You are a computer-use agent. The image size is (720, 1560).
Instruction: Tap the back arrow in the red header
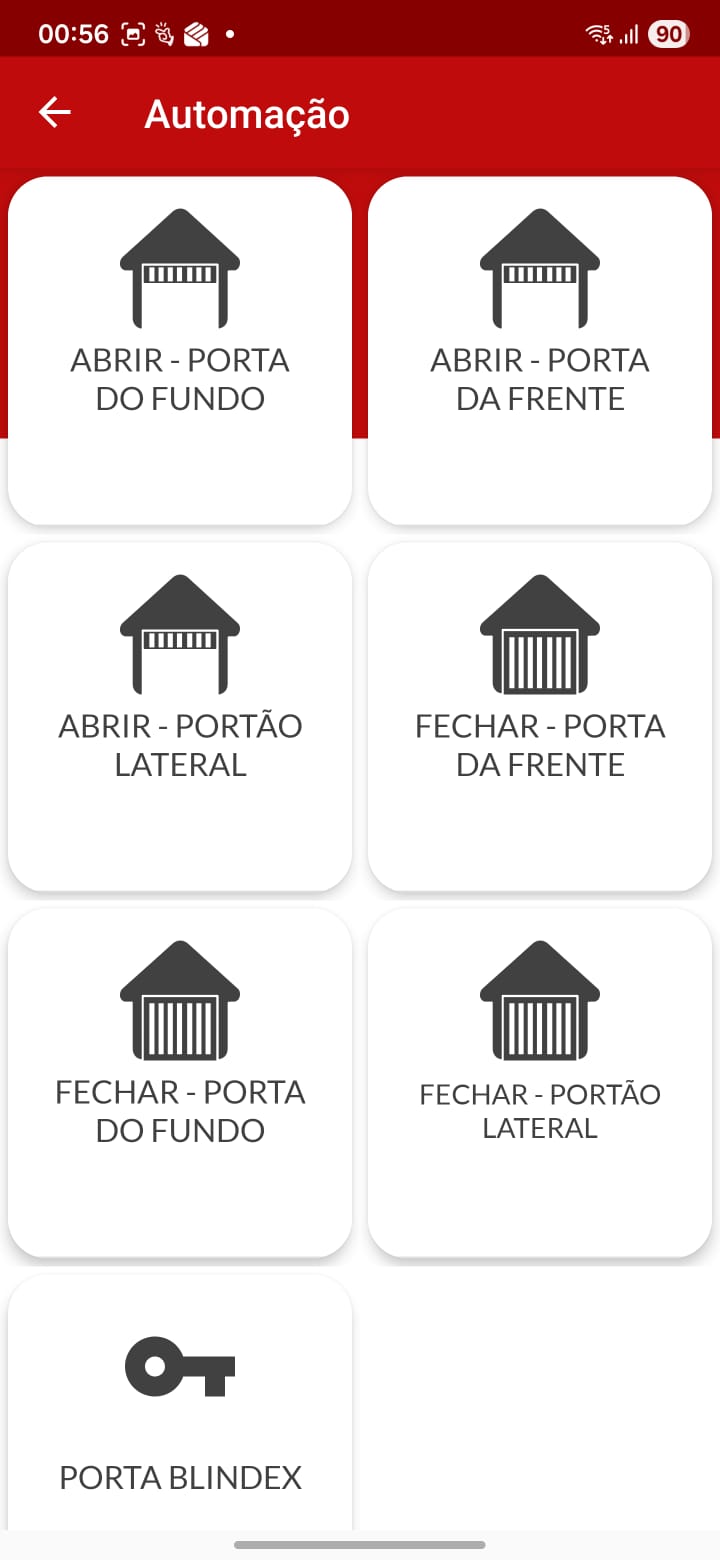54,112
